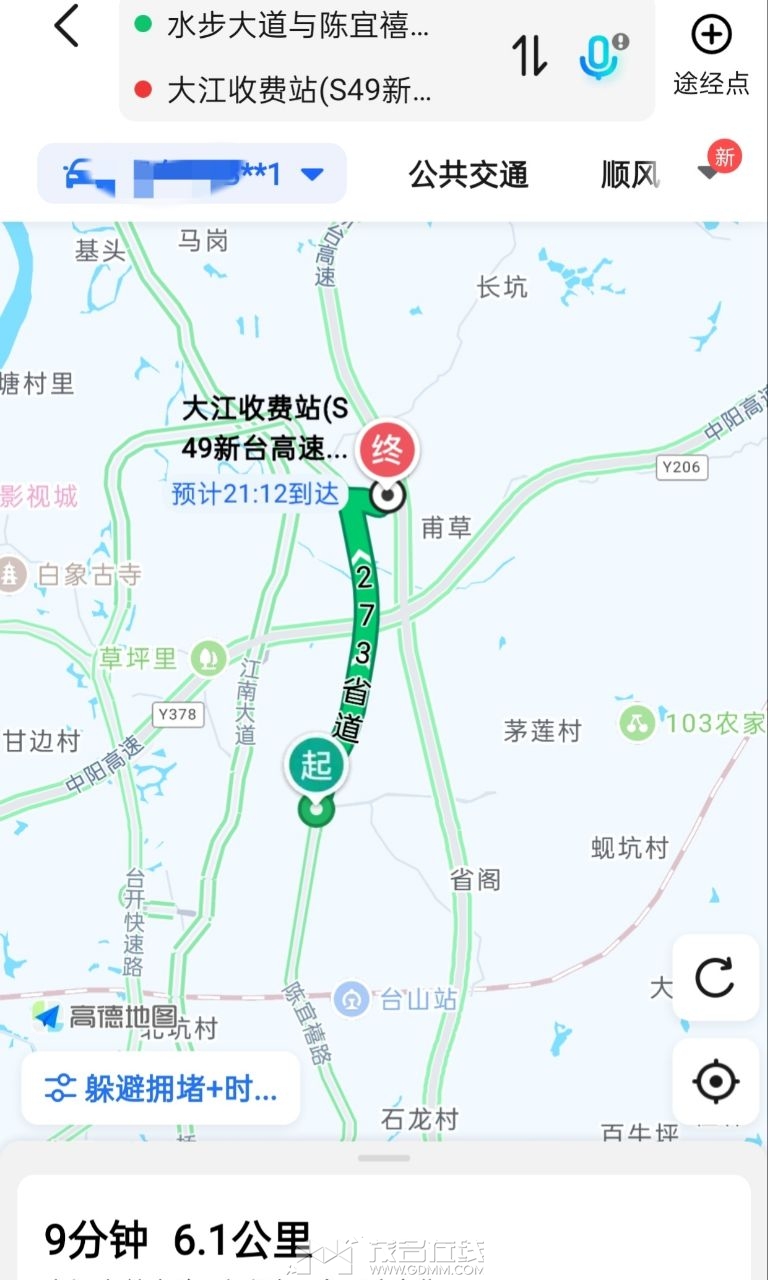
Task: Edit the starting point 水步大道与陈宜禧
Action: coord(298,27)
